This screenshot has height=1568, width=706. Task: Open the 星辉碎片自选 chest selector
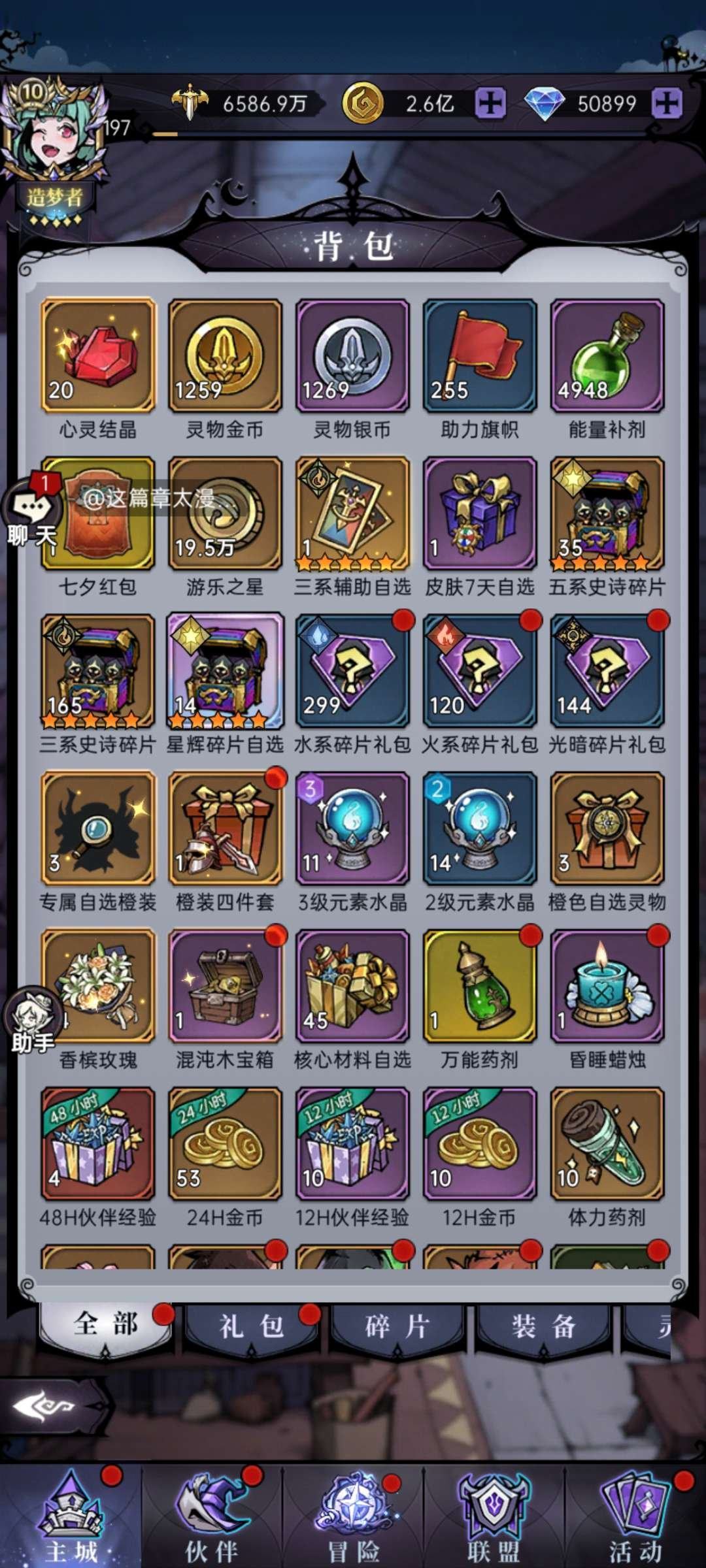click(x=224, y=673)
